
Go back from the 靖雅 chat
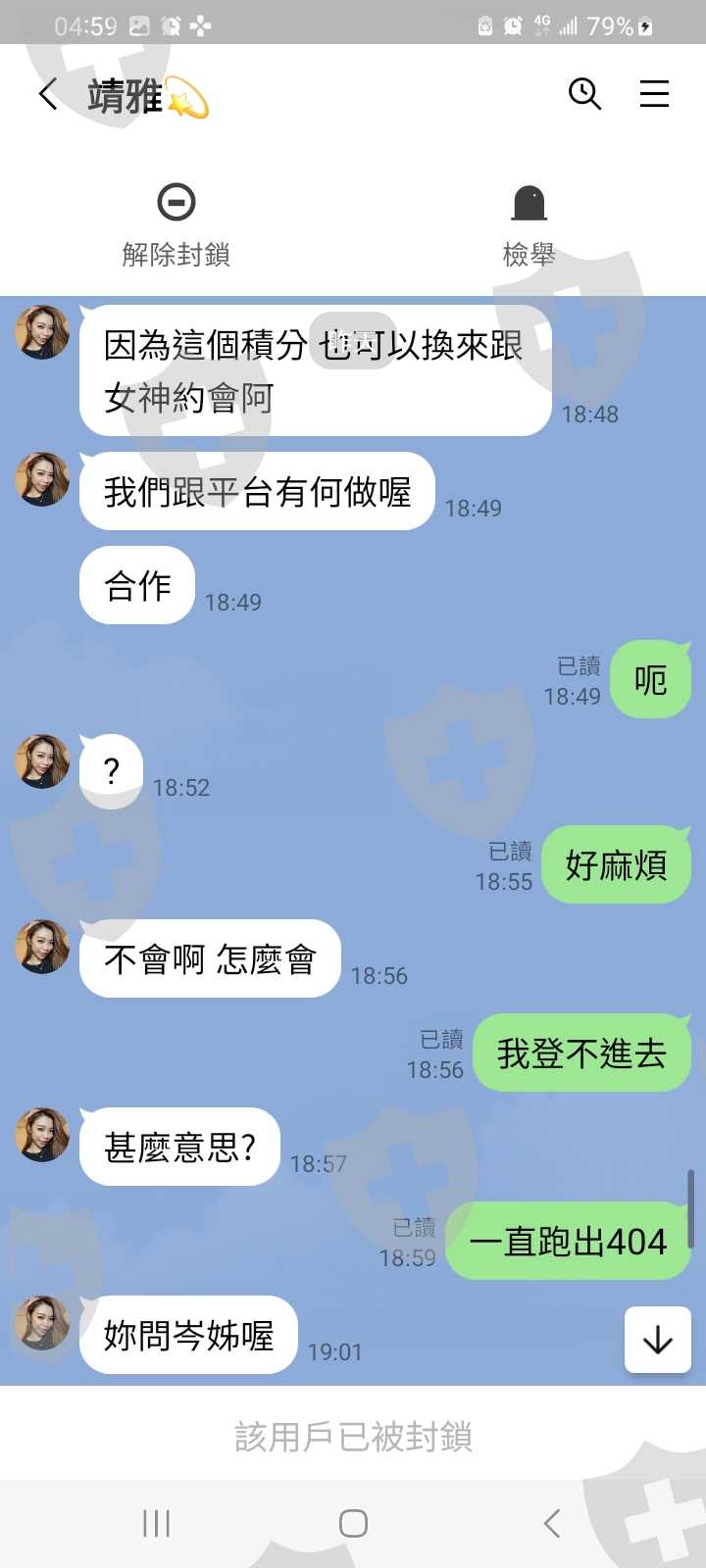tap(47, 94)
